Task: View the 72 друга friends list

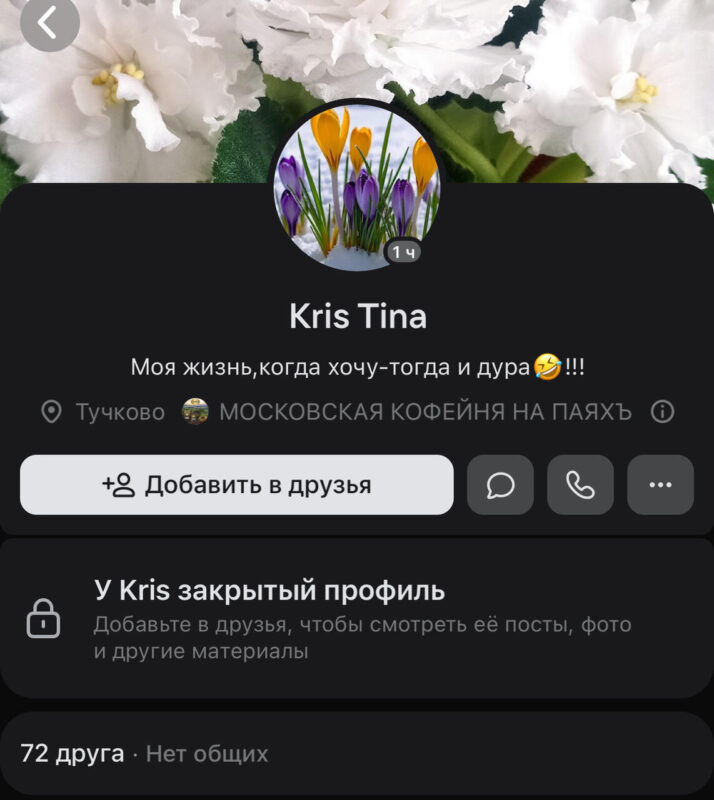Action: click(73, 753)
